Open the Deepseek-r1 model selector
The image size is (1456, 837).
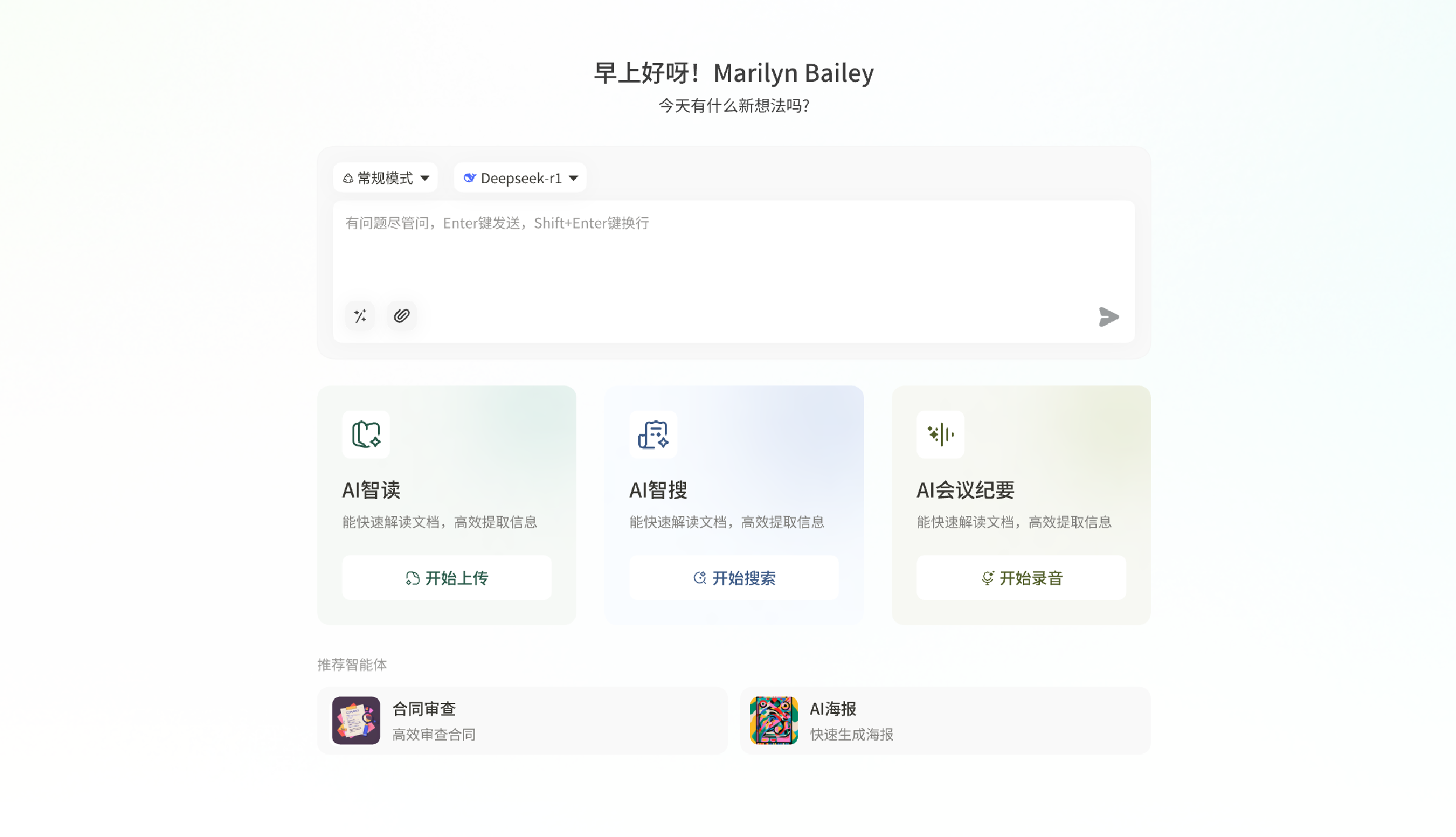521,178
